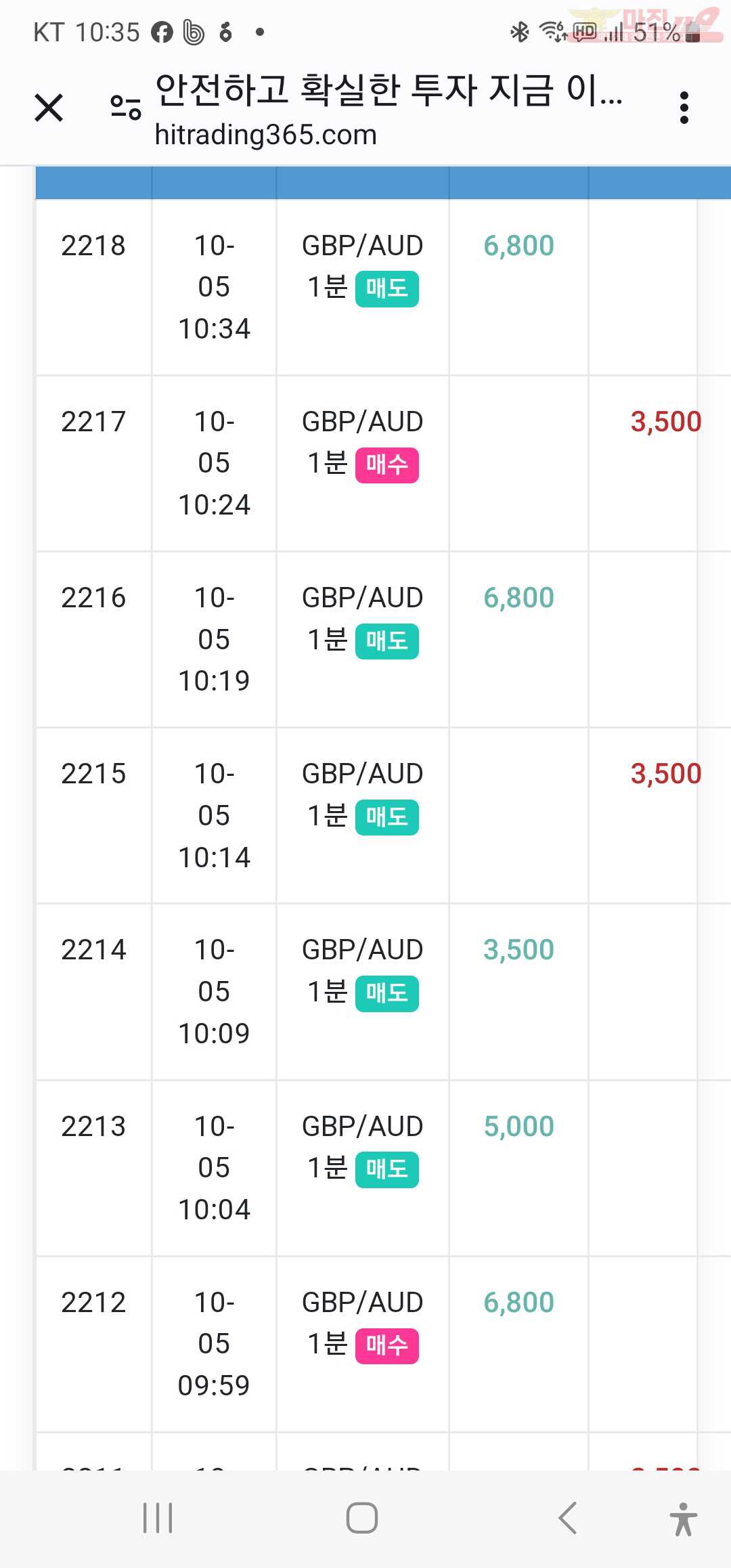Open the browser overflow menu
The image size is (731, 1568).
click(684, 108)
